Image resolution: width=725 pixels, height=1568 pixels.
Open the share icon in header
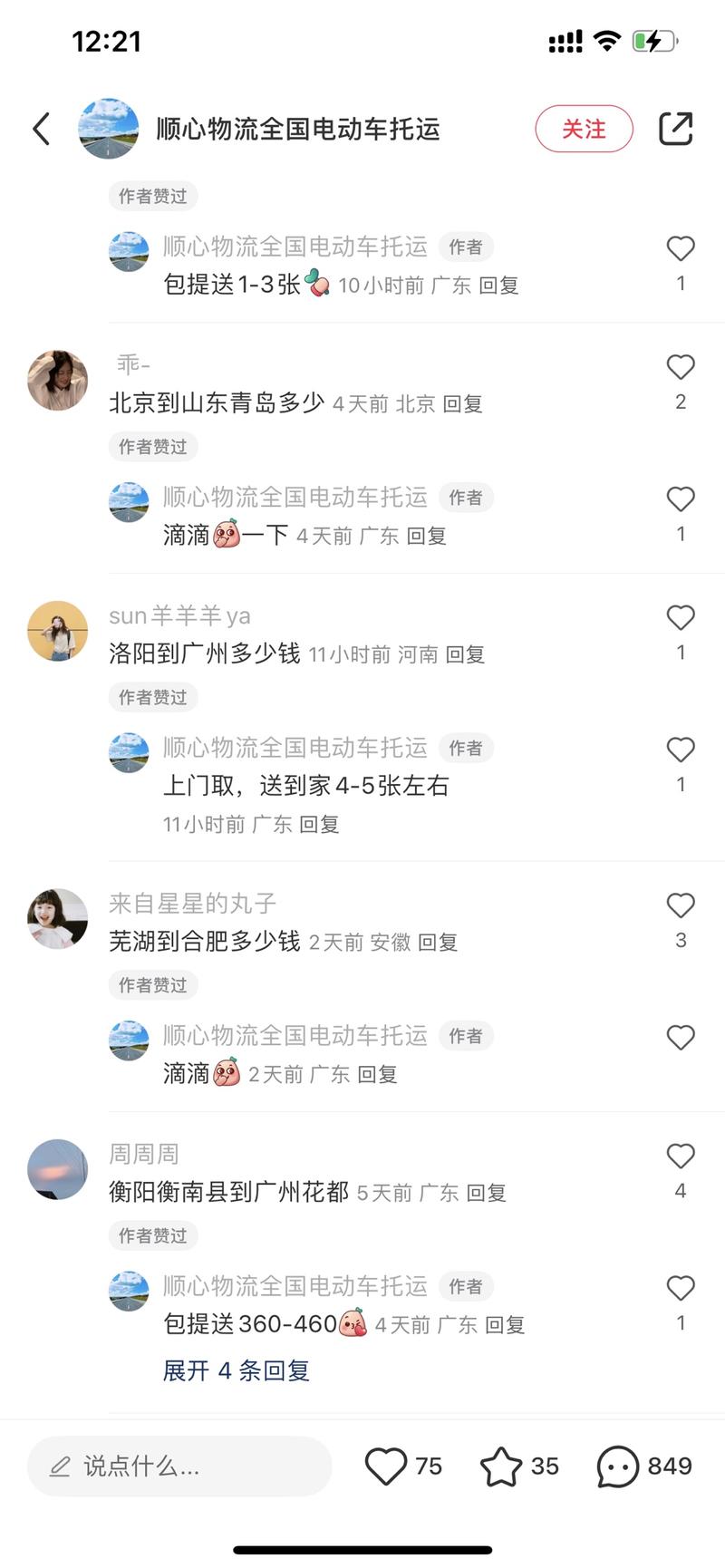[675, 129]
